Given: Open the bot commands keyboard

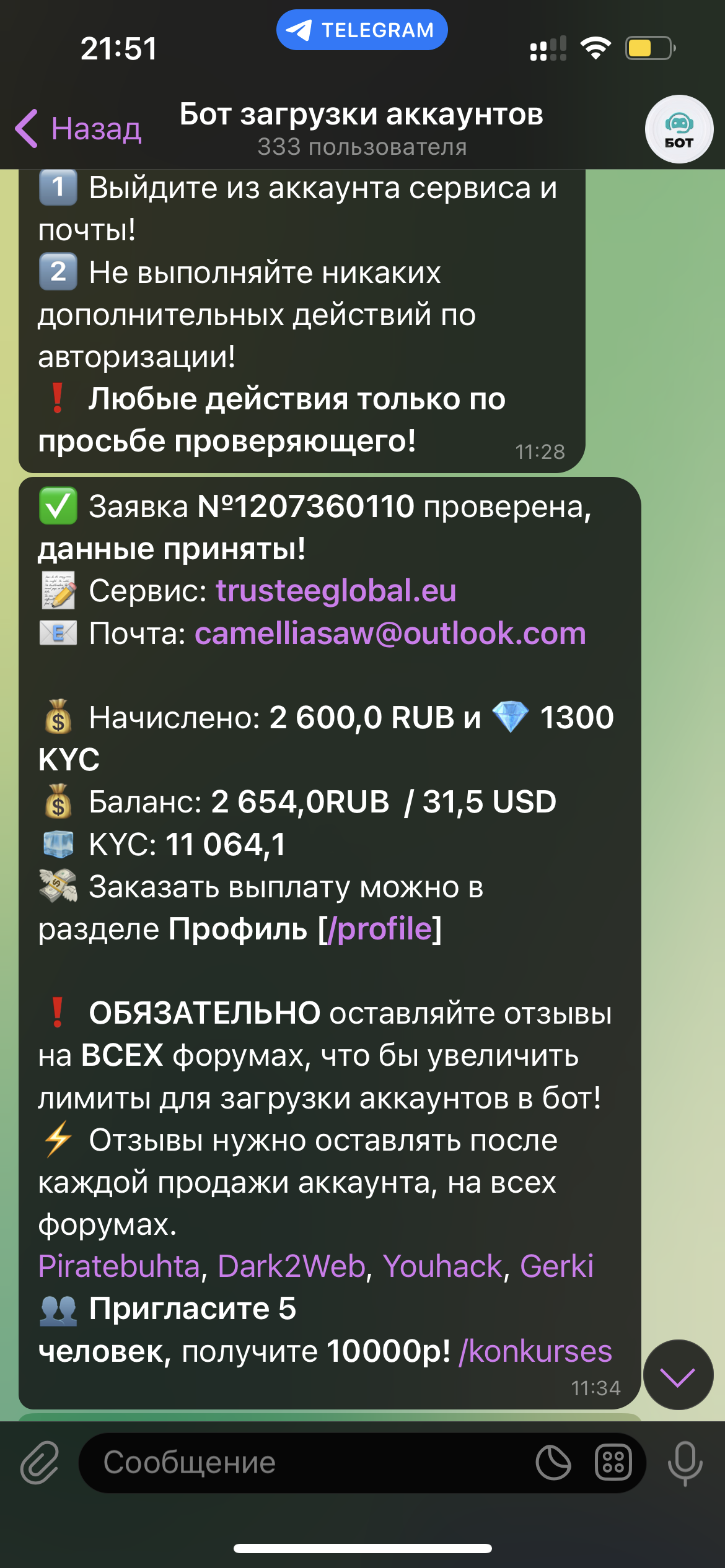Looking at the screenshot, I should click(613, 1463).
